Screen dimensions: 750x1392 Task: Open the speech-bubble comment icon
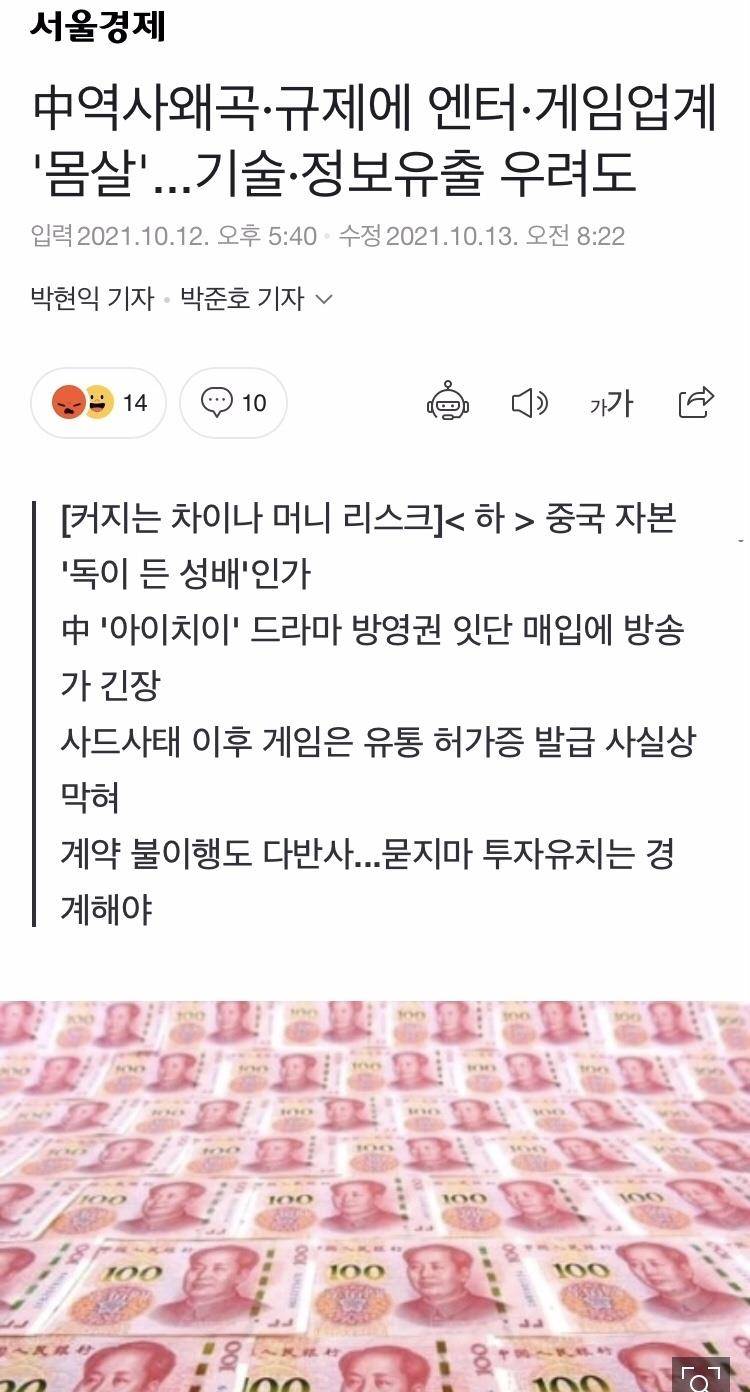tap(217, 402)
